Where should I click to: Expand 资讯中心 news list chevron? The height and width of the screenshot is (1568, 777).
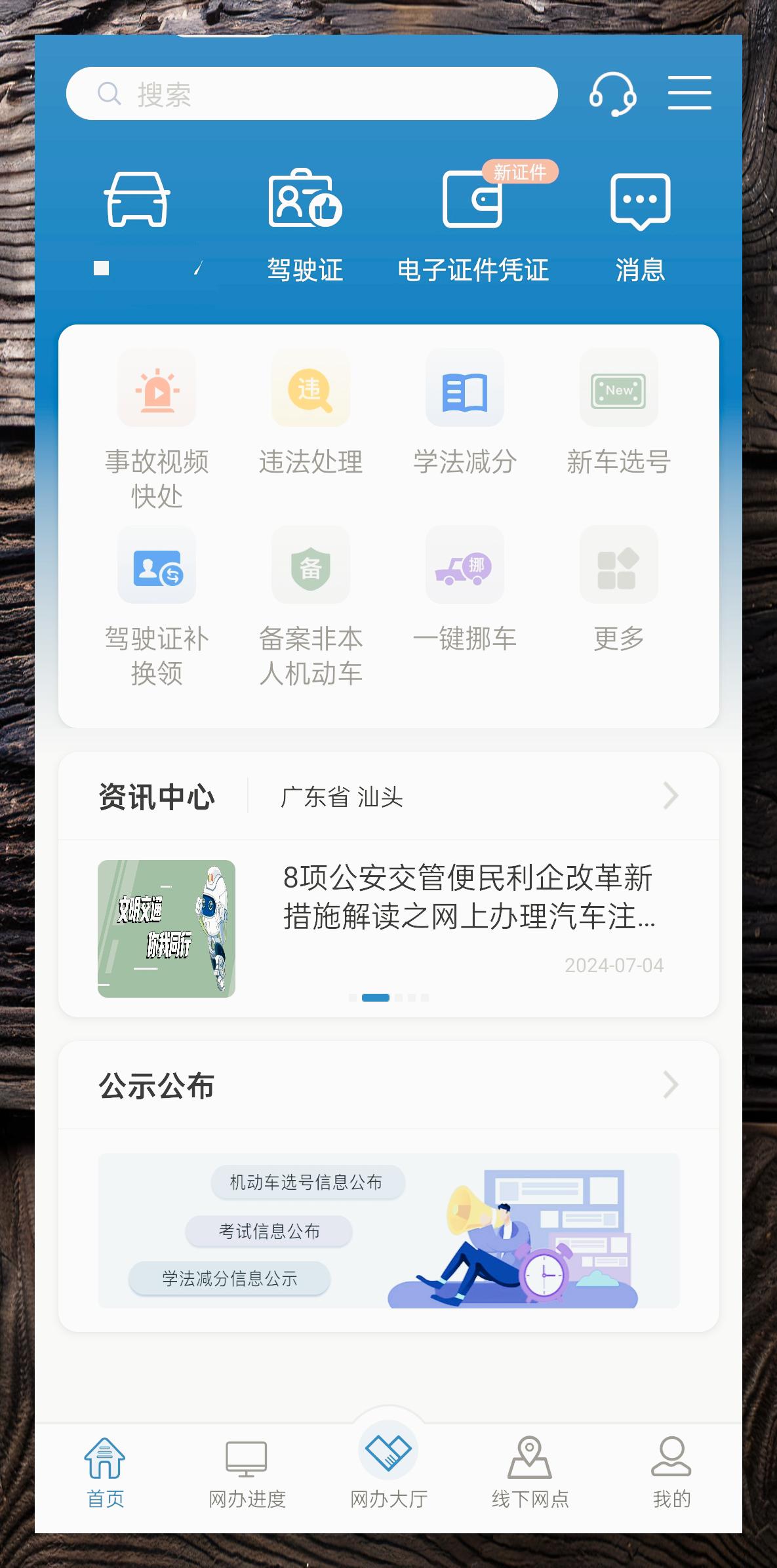[670, 796]
